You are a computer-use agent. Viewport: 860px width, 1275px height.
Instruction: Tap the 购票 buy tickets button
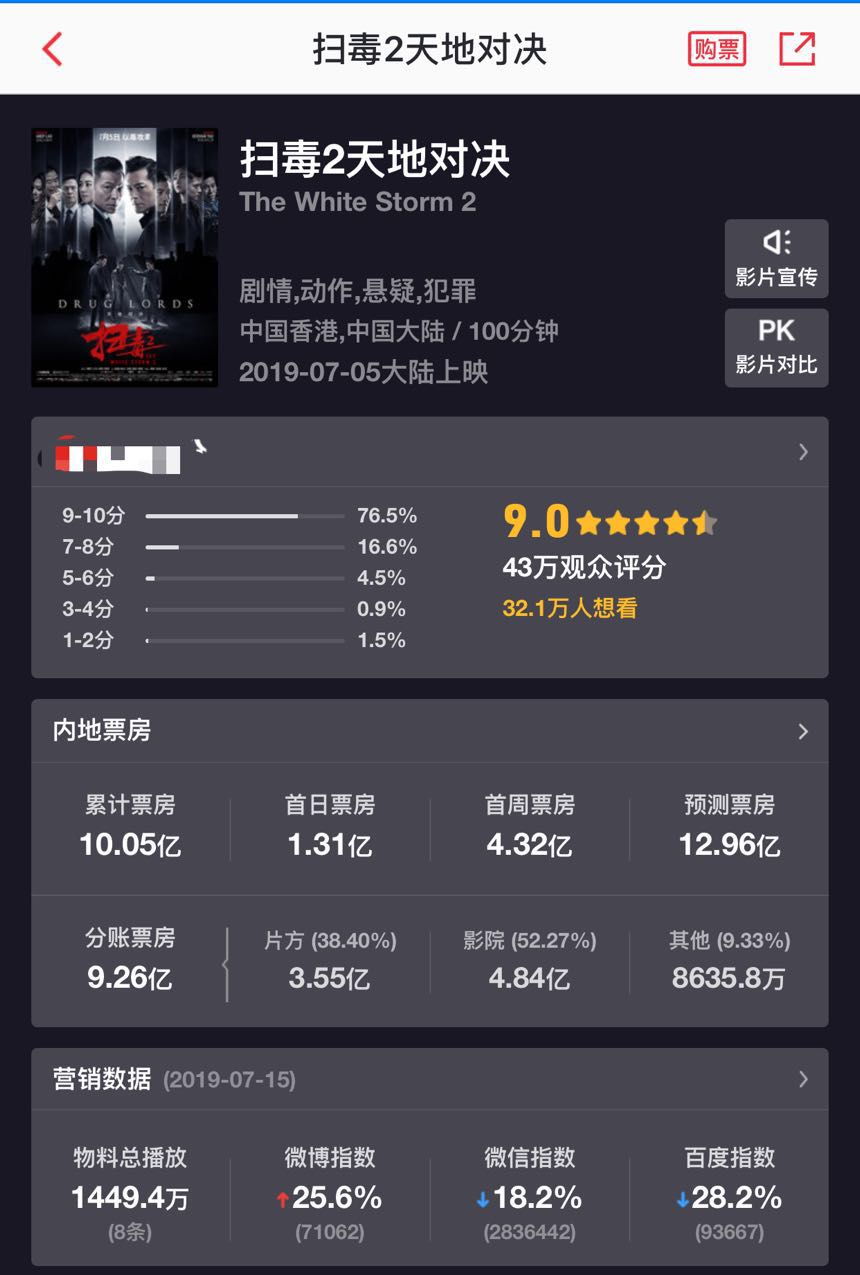click(x=716, y=49)
